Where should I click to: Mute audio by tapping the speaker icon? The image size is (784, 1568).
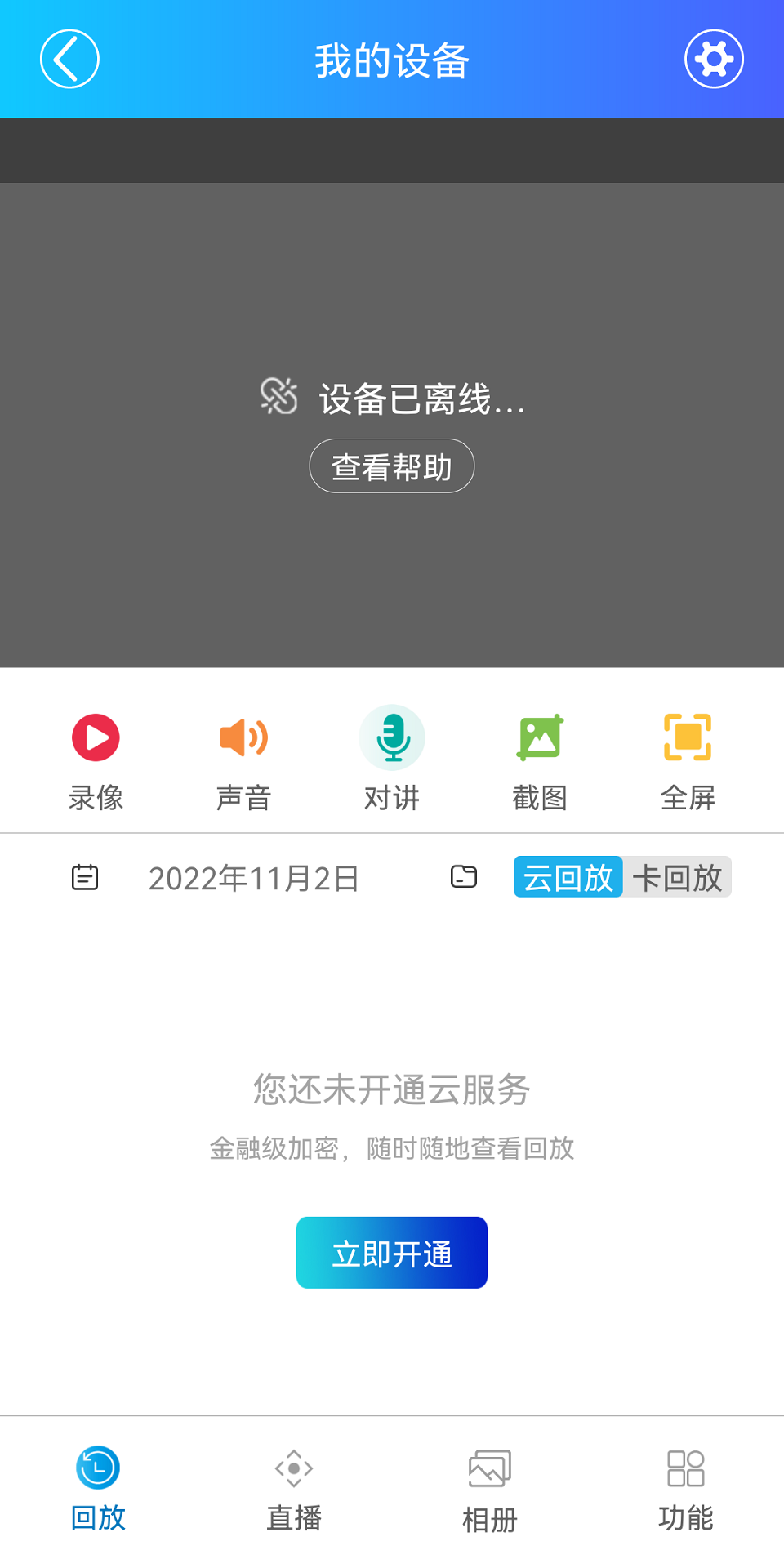point(243,737)
